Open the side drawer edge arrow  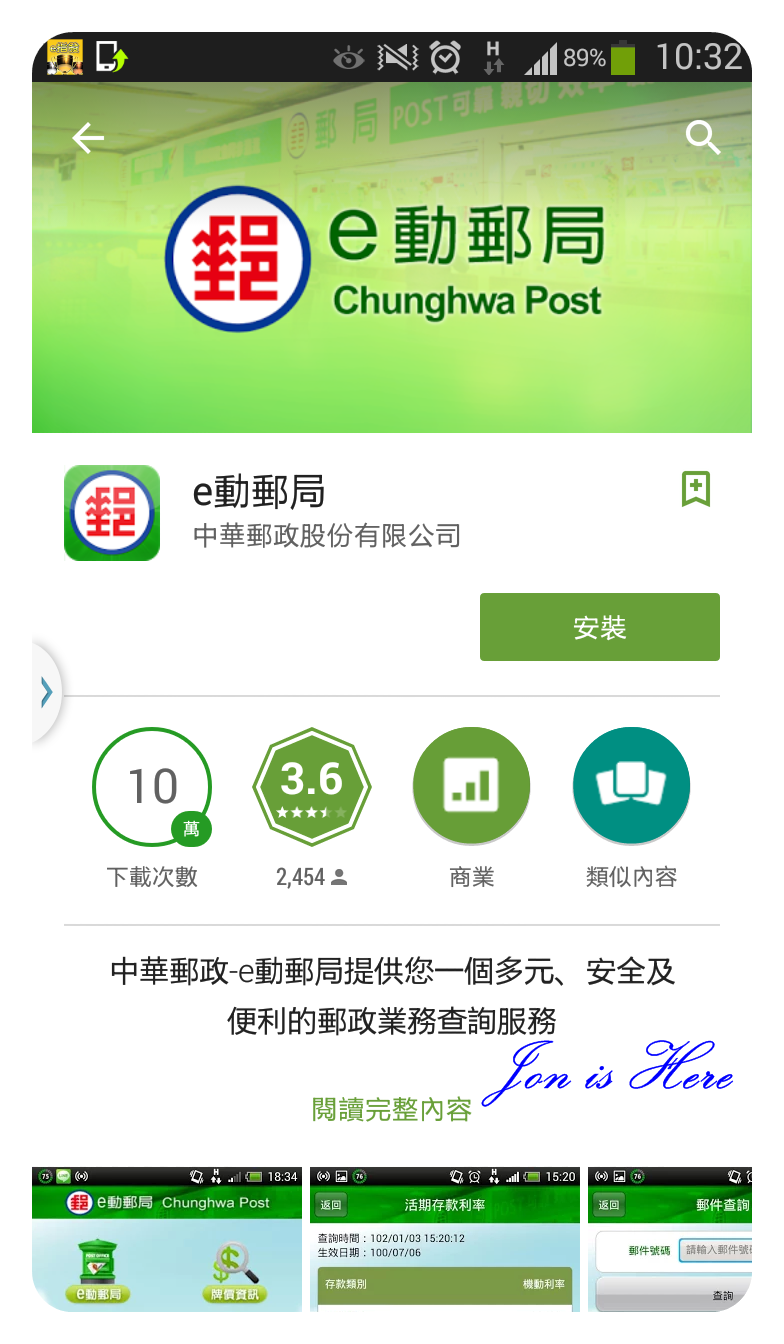45,692
